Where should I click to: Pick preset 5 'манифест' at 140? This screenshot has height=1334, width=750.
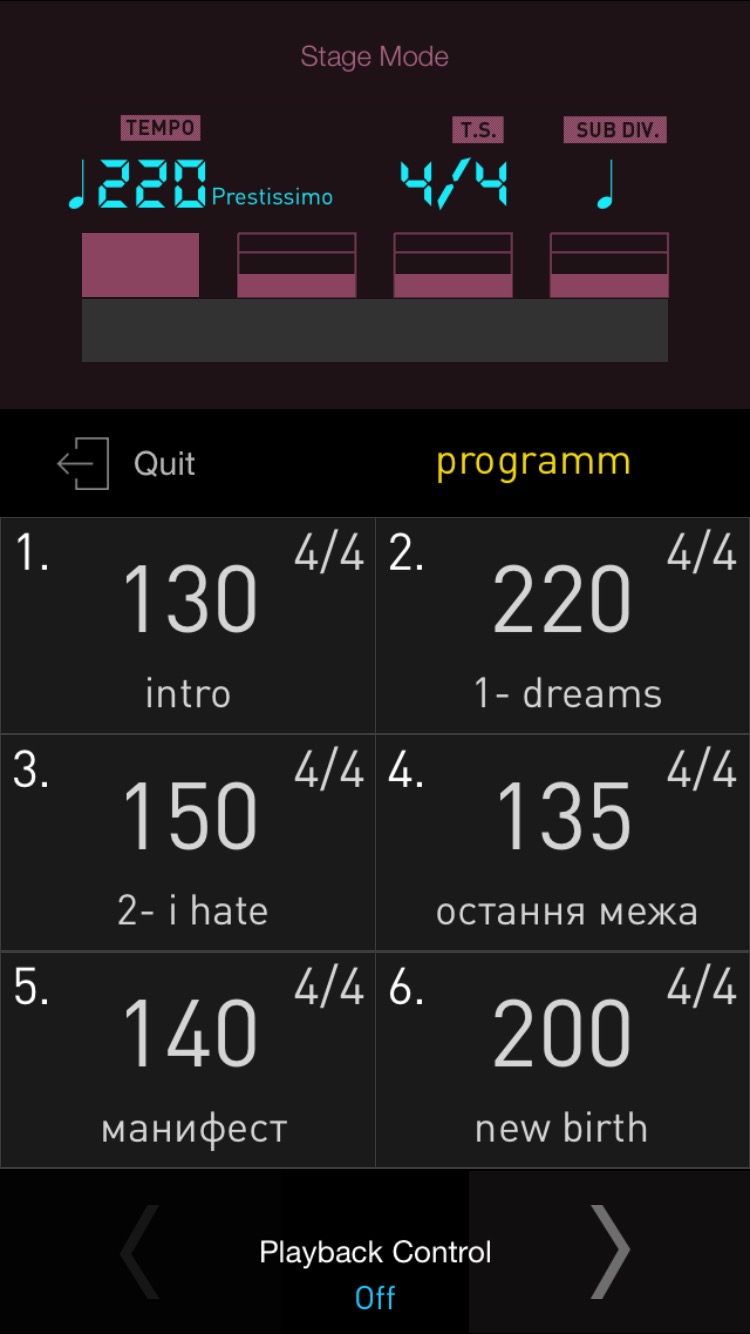click(x=188, y=1059)
